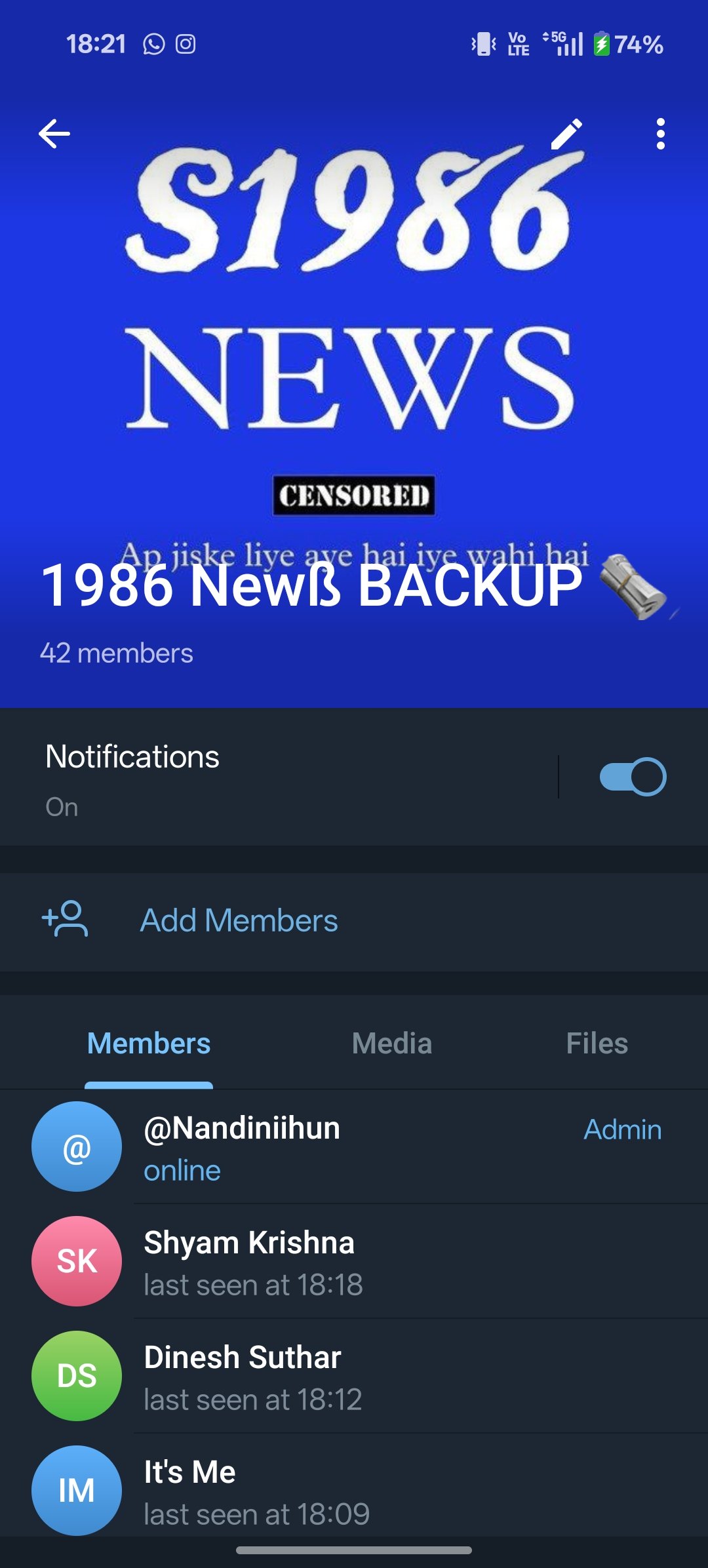Tap the Admin label next to @Nandiniihun

(x=621, y=1129)
